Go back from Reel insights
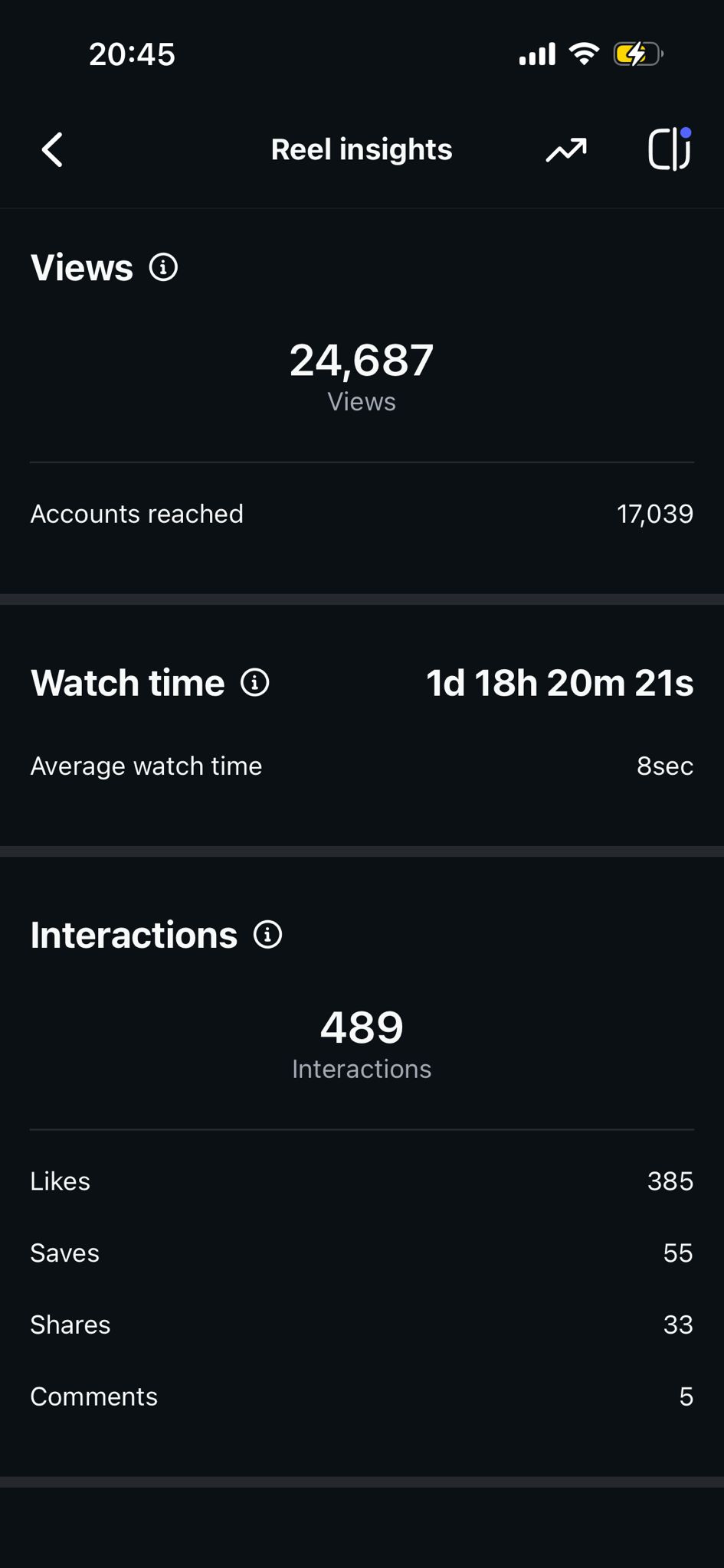The height and width of the screenshot is (1568, 724). click(x=52, y=149)
